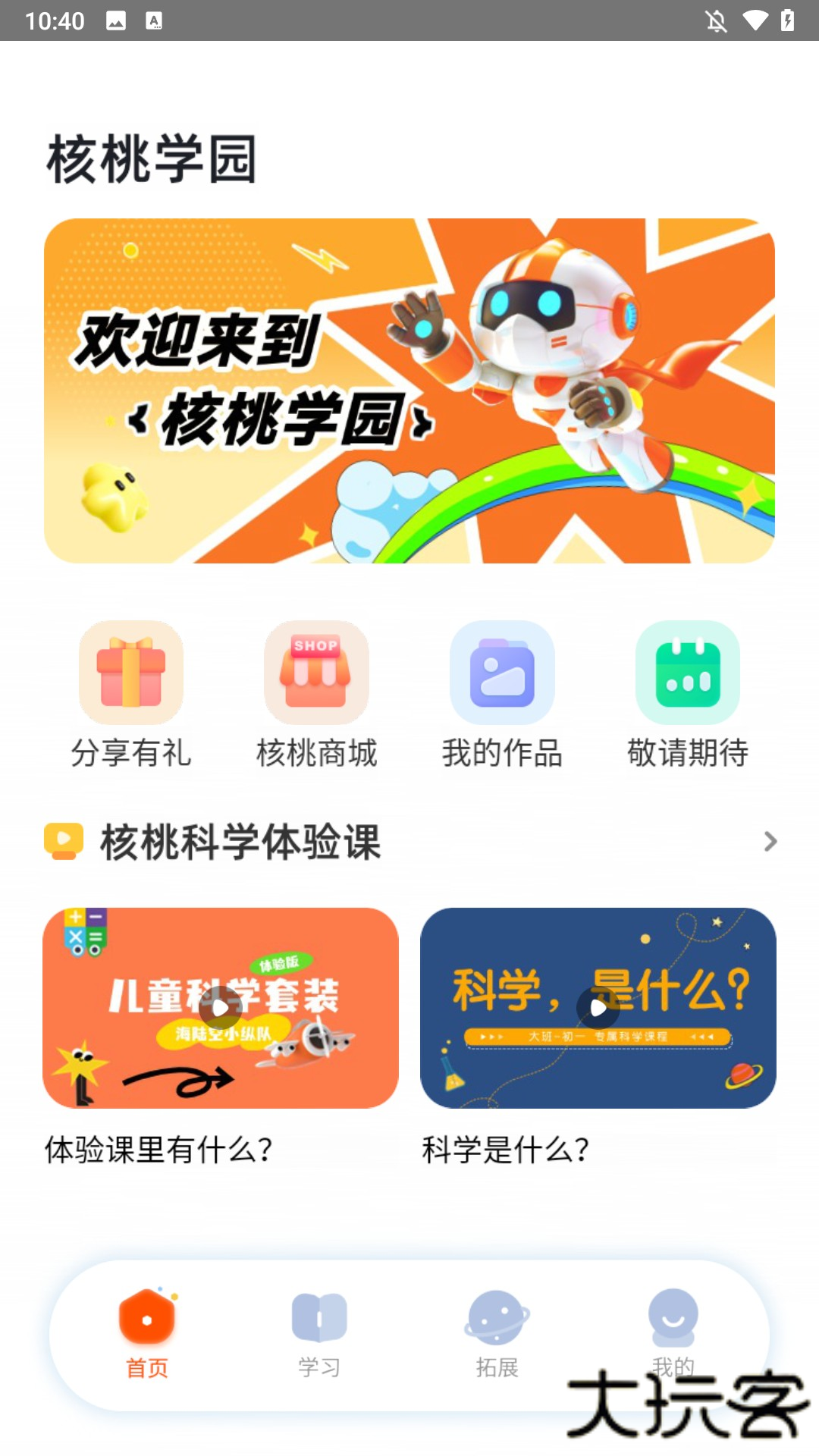The image size is (819, 1456).
Task: Open the 儿童科学套装 course thumbnail
Action: 220,1007
